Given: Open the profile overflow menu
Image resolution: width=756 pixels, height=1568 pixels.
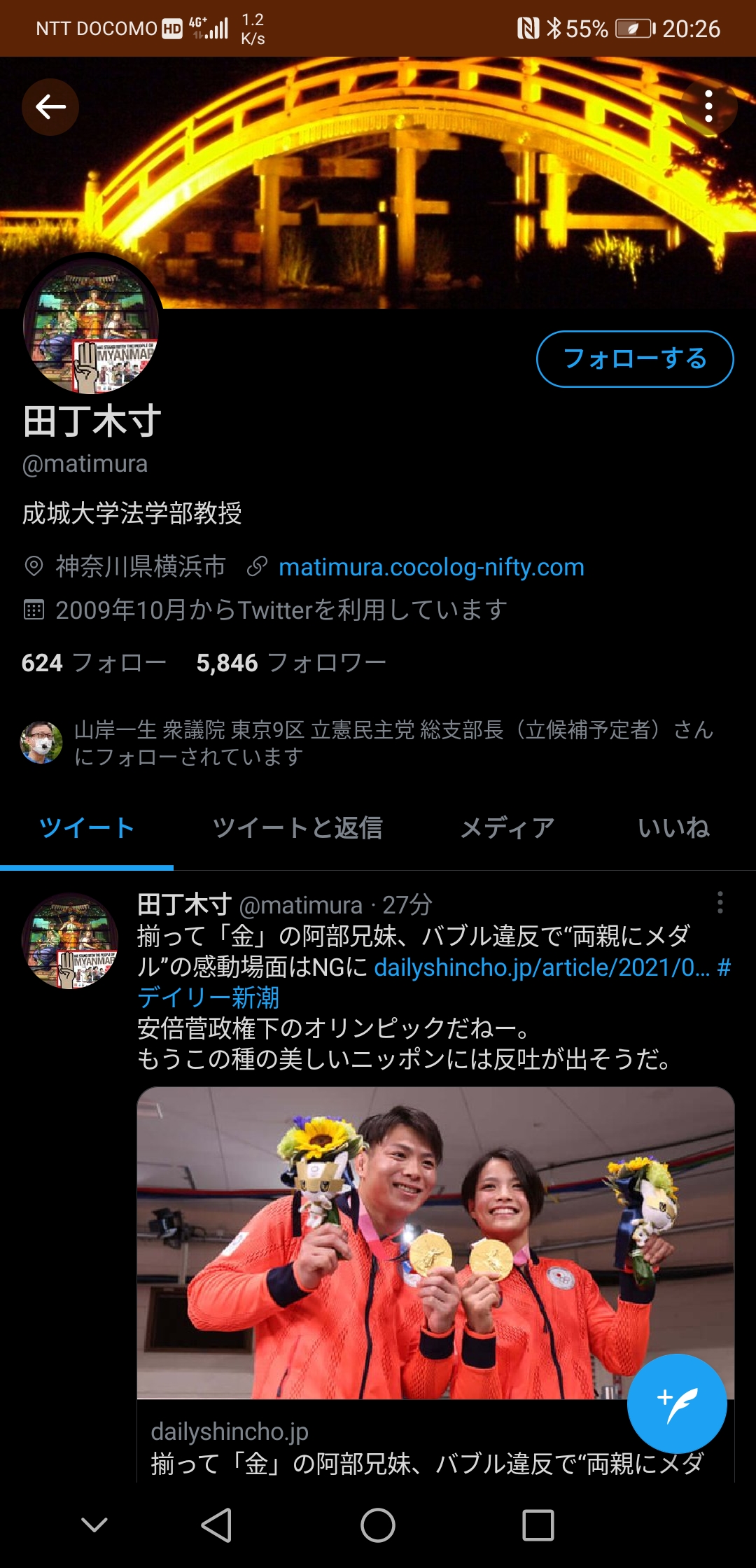Looking at the screenshot, I should (x=708, y=107).
